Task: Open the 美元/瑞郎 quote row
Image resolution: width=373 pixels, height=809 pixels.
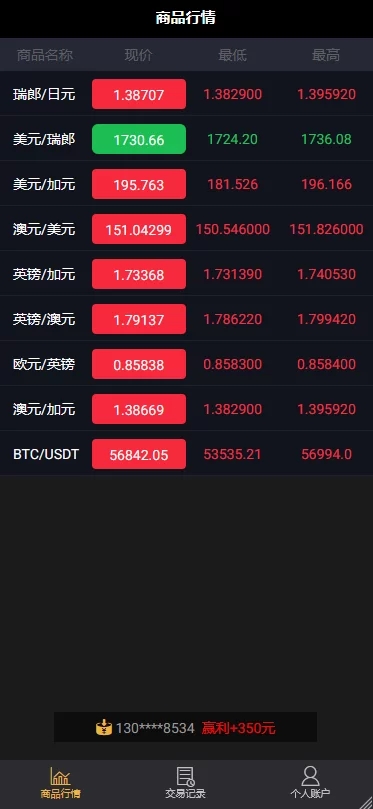Action: pyautogui.click(x=186, y=139)
